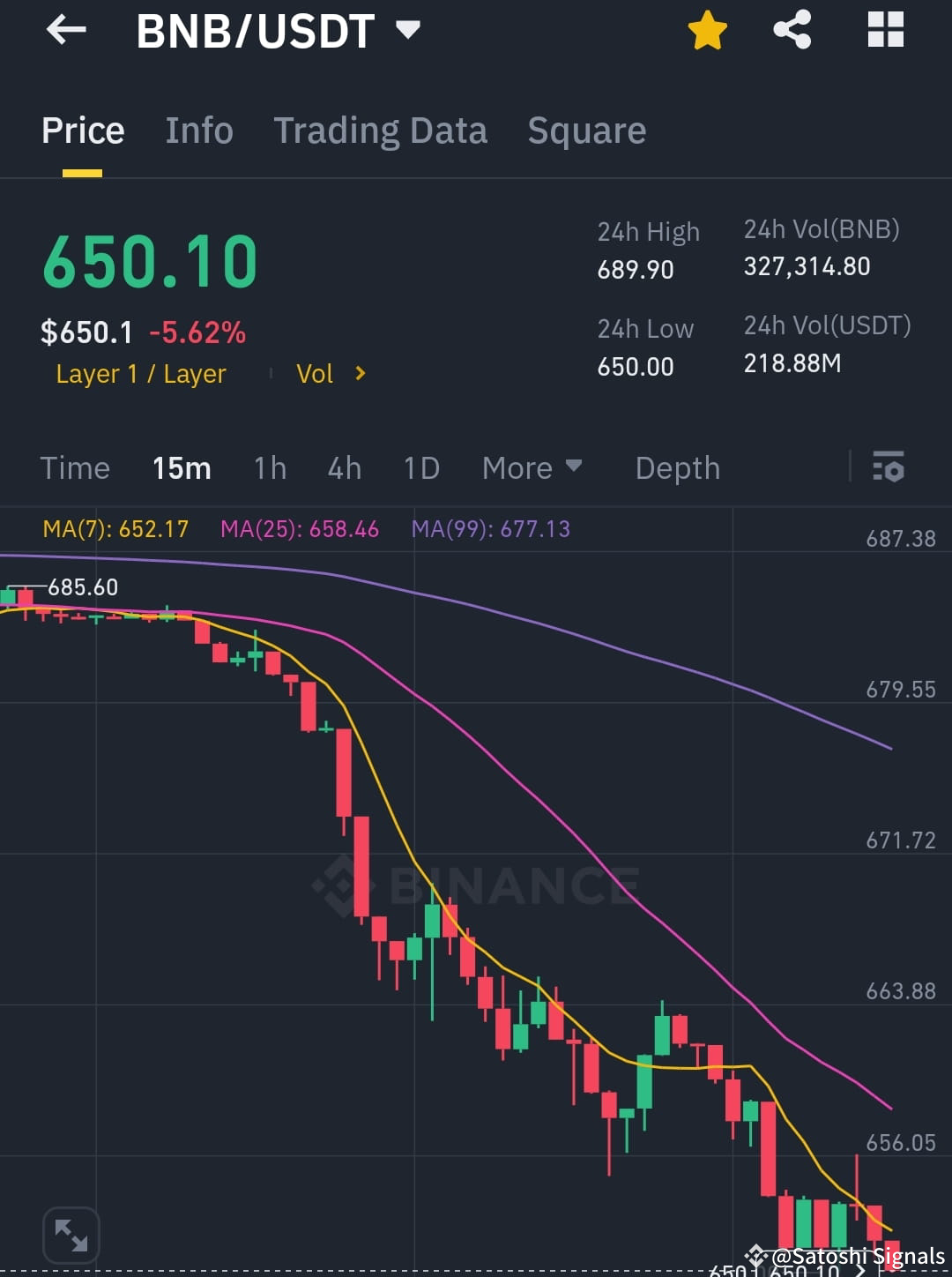952x1277 pixels.
Task: Toggle the 15m timeframe selection
Action: pyautogui.click(x=182, y=468)
